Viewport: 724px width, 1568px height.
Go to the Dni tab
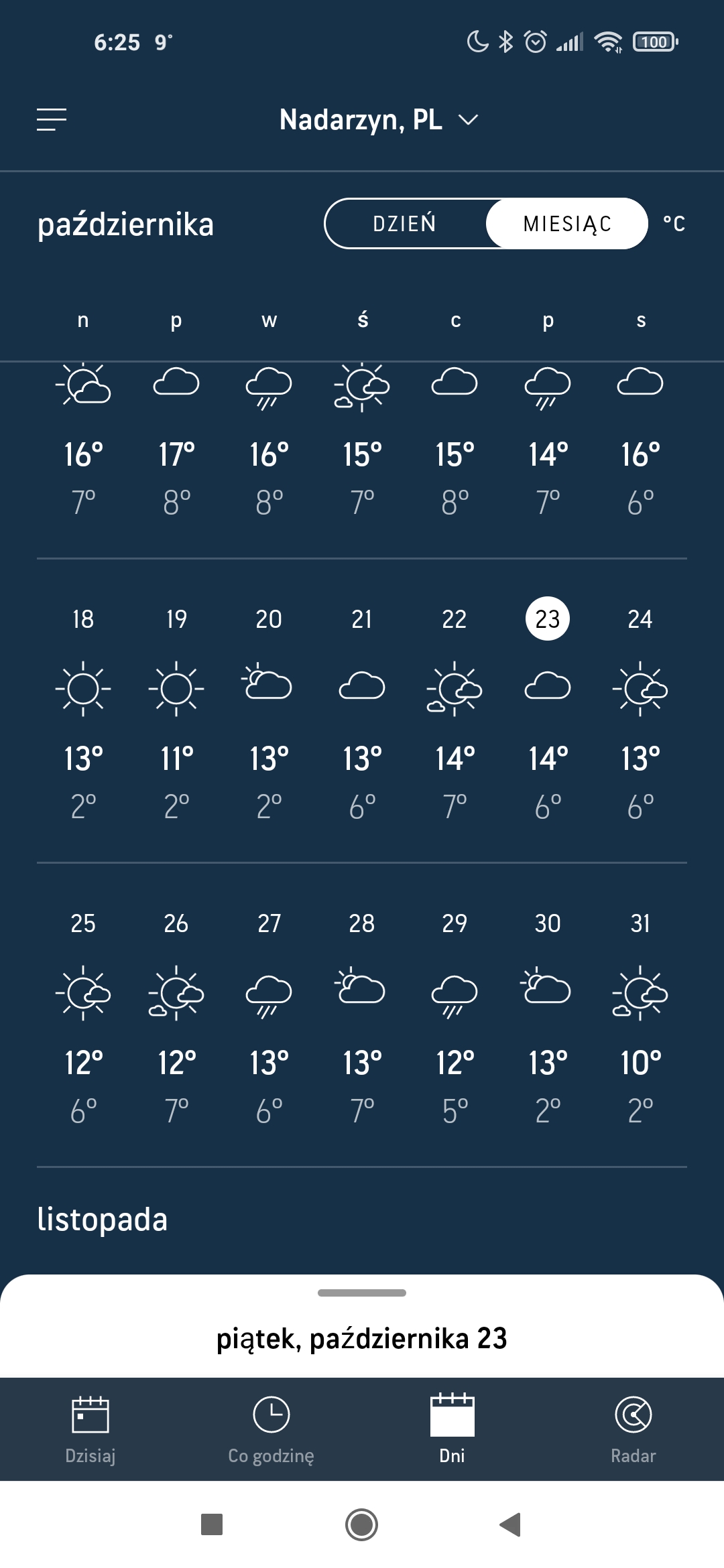452,1429
